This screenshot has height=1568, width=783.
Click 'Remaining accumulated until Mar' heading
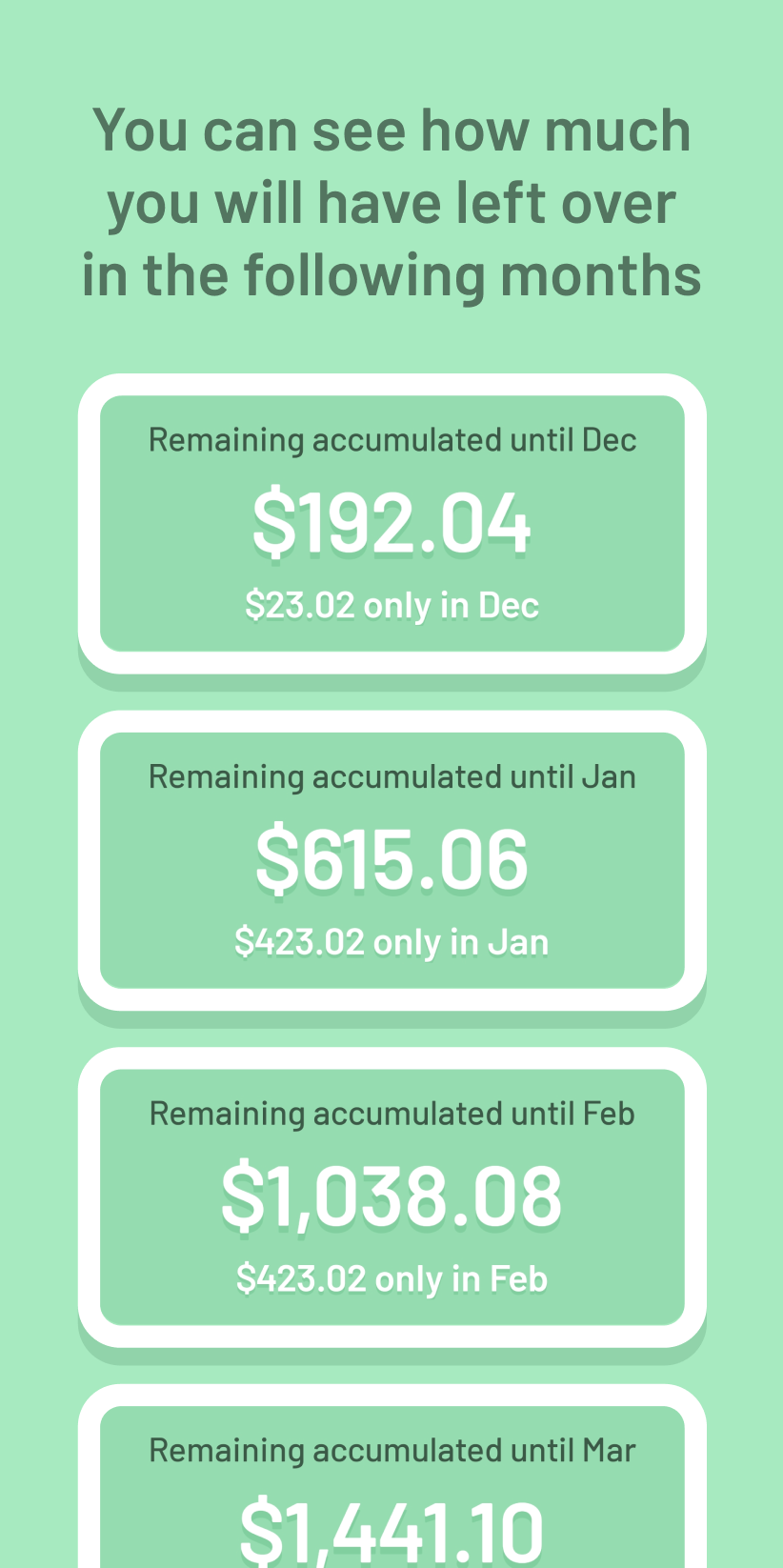pos(391,1449)
